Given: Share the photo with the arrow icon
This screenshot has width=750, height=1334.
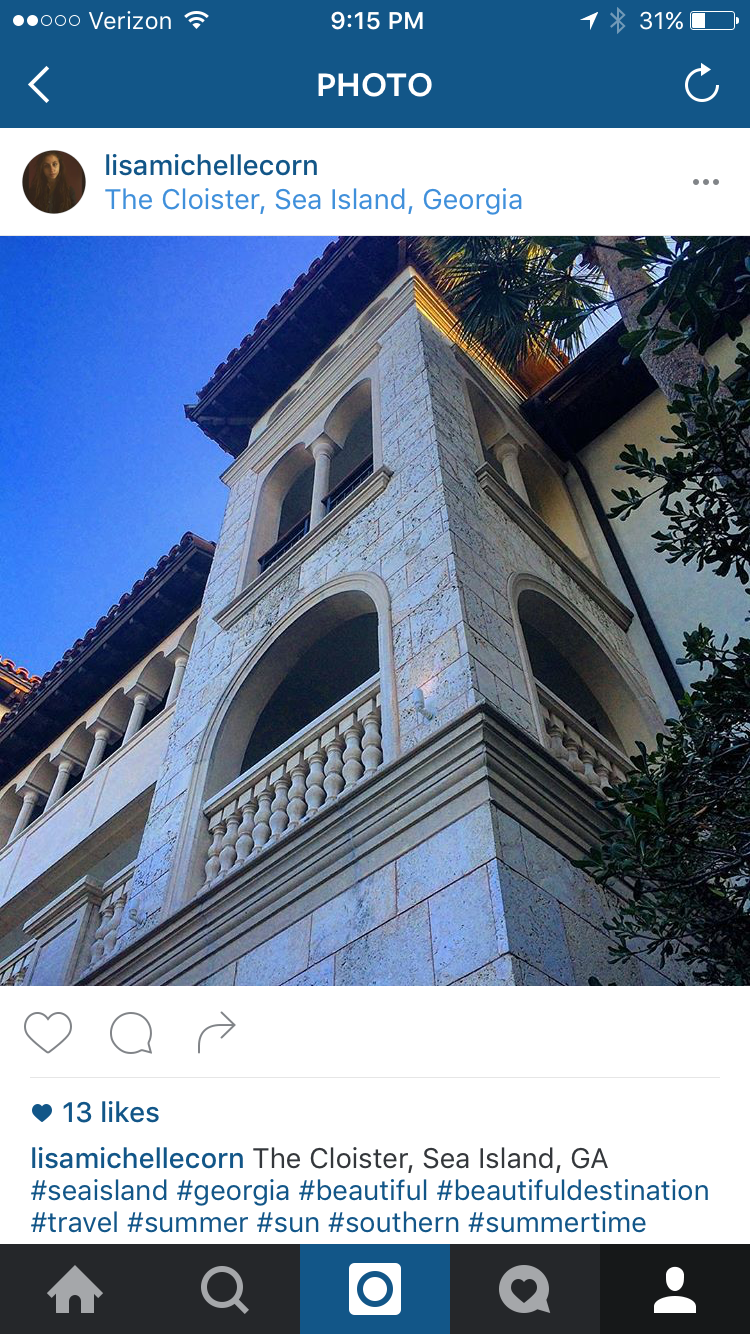Looking at the screenshot, I should click(x=216, y=1033).
